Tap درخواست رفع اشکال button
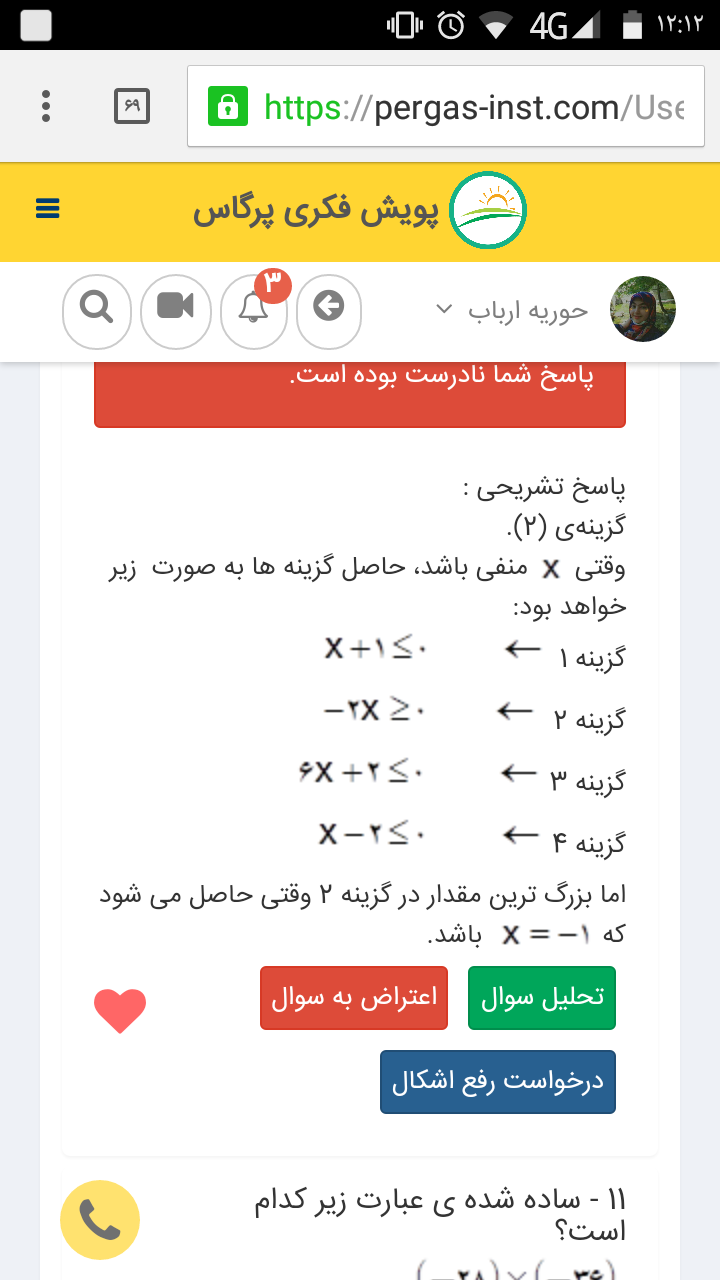720x1280 pixels. (498, 1082)
